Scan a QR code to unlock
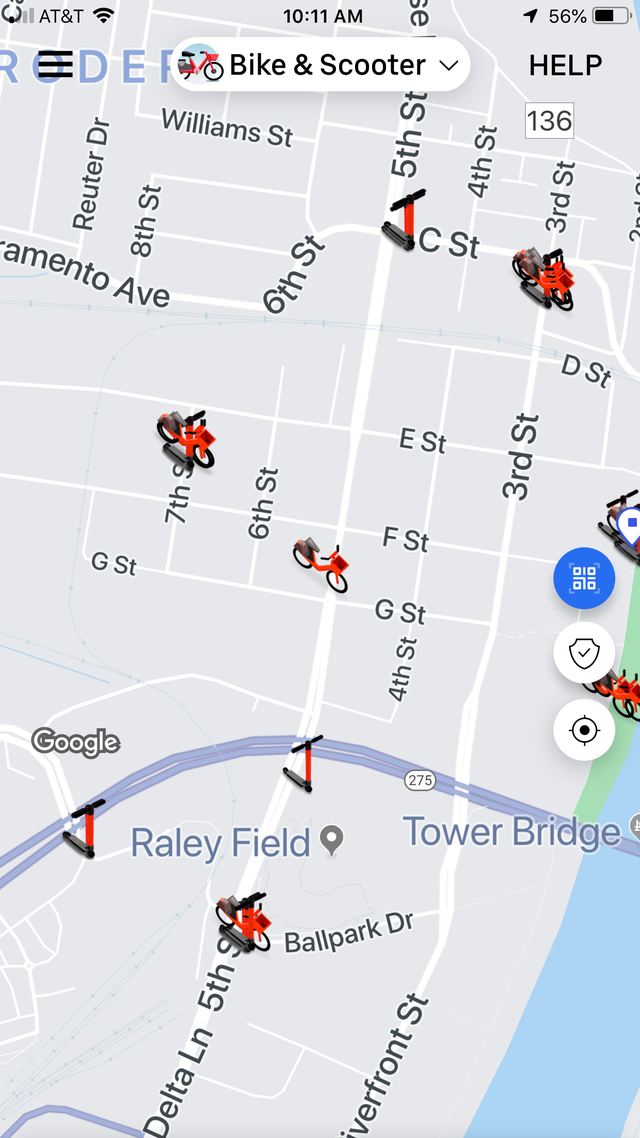Screen dimensions: 640x1138 point(584,578)
